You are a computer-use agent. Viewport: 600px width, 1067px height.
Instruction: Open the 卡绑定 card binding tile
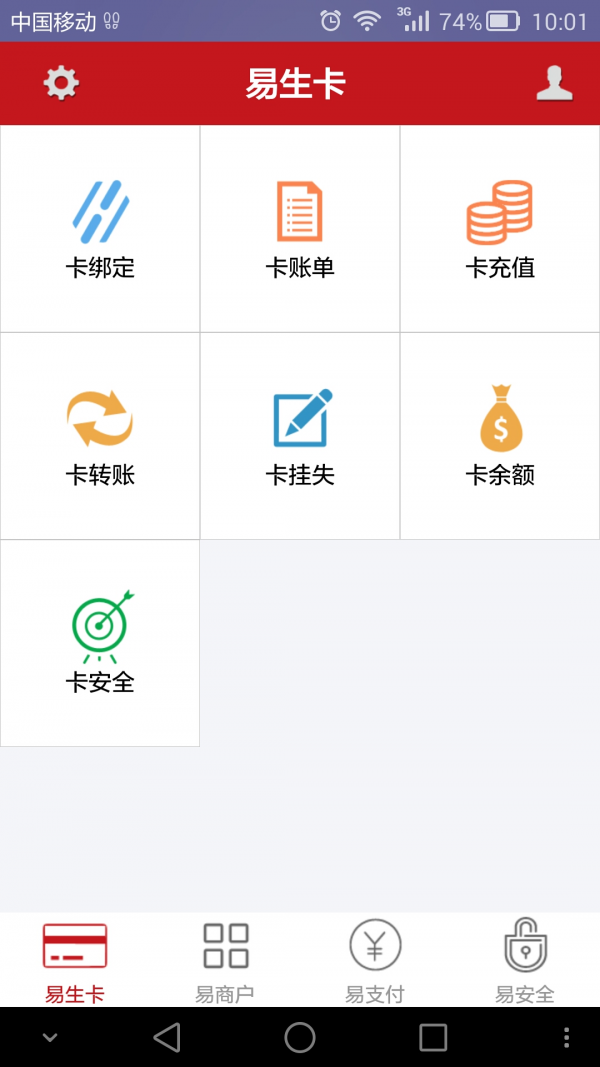[x=100, y=229]
